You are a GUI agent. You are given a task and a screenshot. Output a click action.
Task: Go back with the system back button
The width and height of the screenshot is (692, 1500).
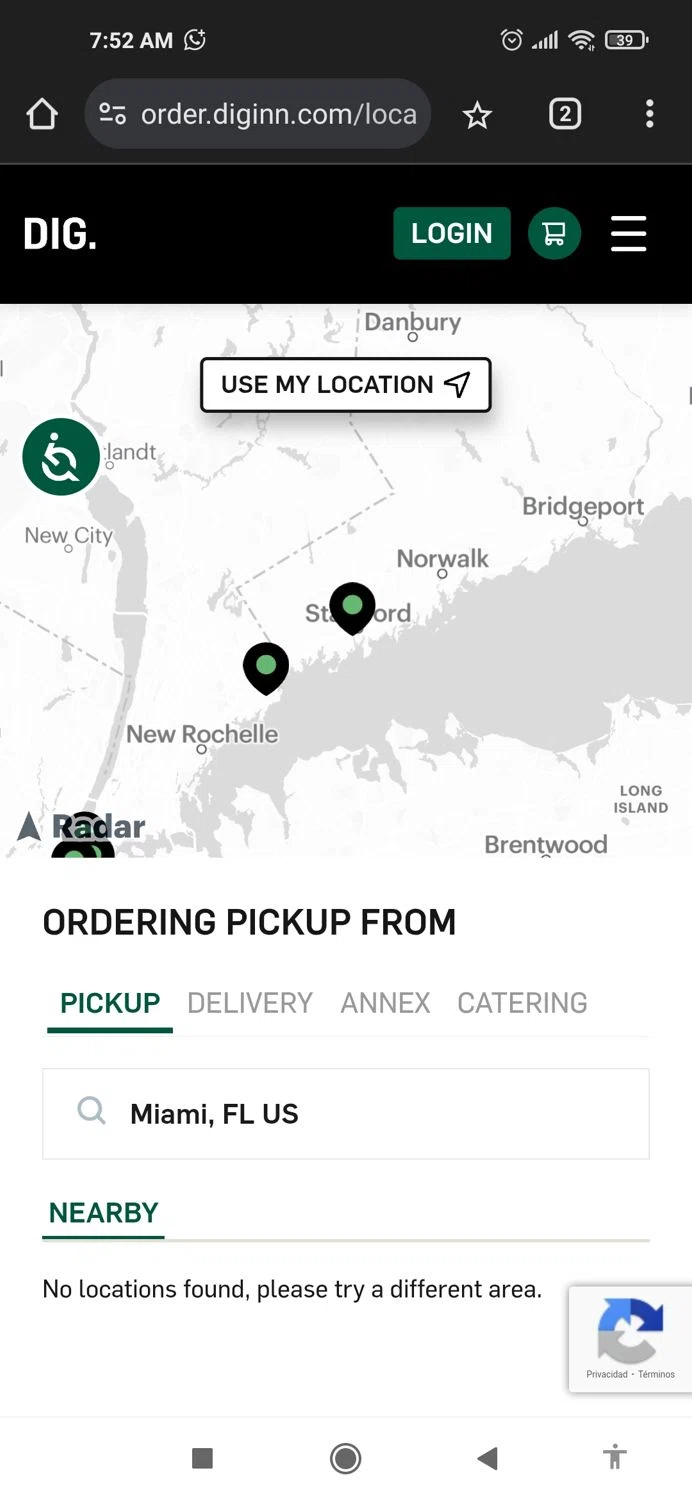click(x=487, y=1458)
